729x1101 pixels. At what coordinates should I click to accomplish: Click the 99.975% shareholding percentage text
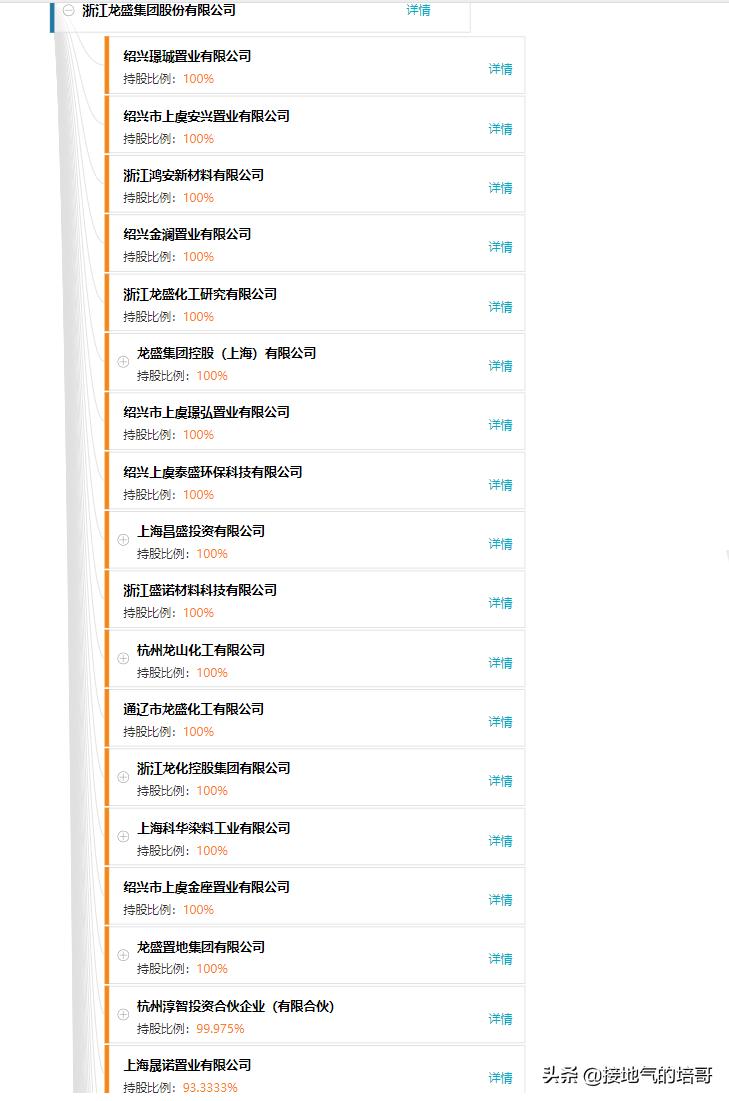pyautogui.click(x=222, y=1028)
